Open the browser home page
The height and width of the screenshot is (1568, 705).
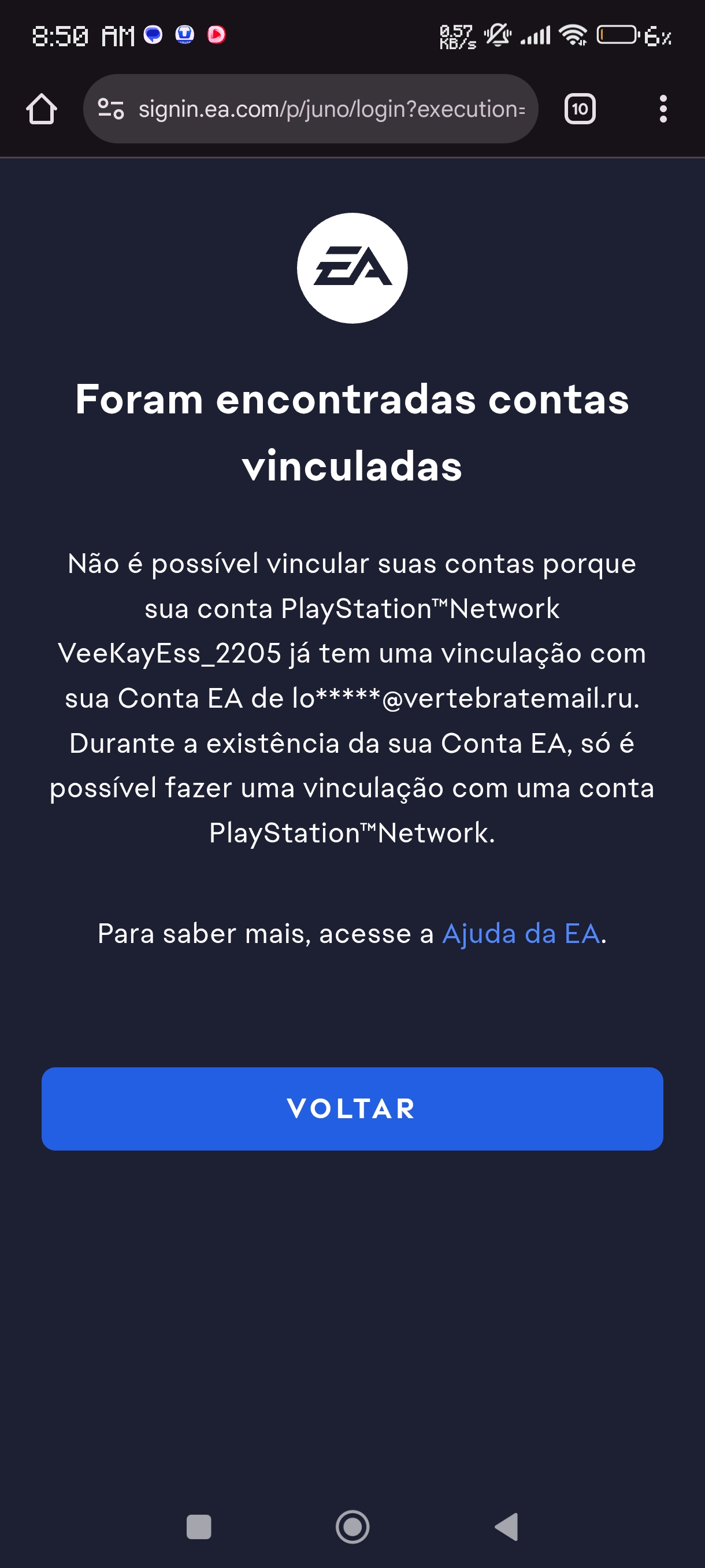point(42,109)
